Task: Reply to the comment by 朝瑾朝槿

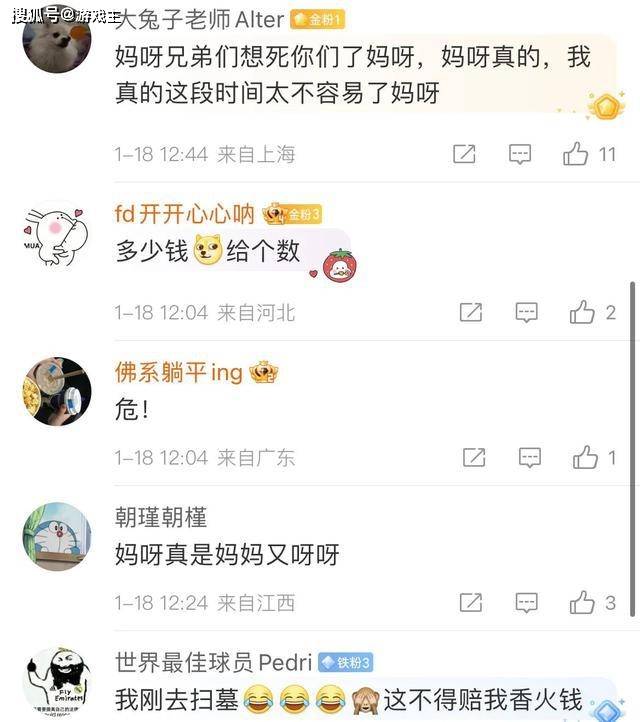Action: (527, 603)
